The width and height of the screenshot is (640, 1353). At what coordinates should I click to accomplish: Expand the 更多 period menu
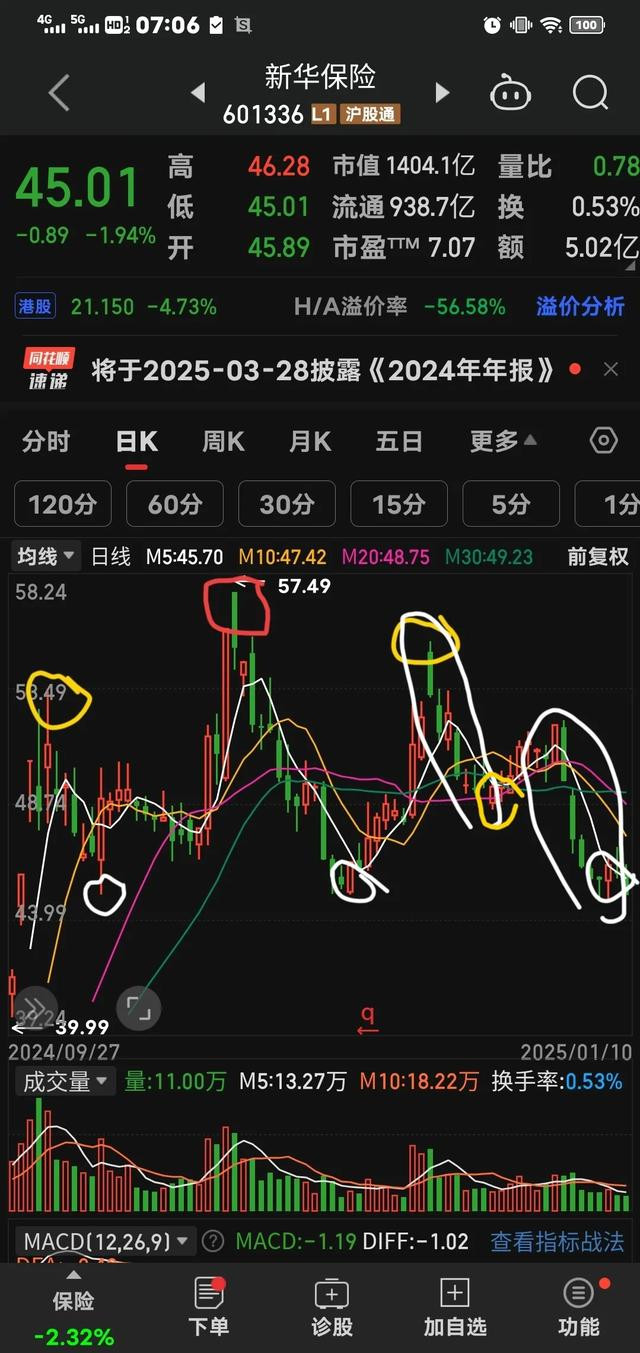pos(503,441)
